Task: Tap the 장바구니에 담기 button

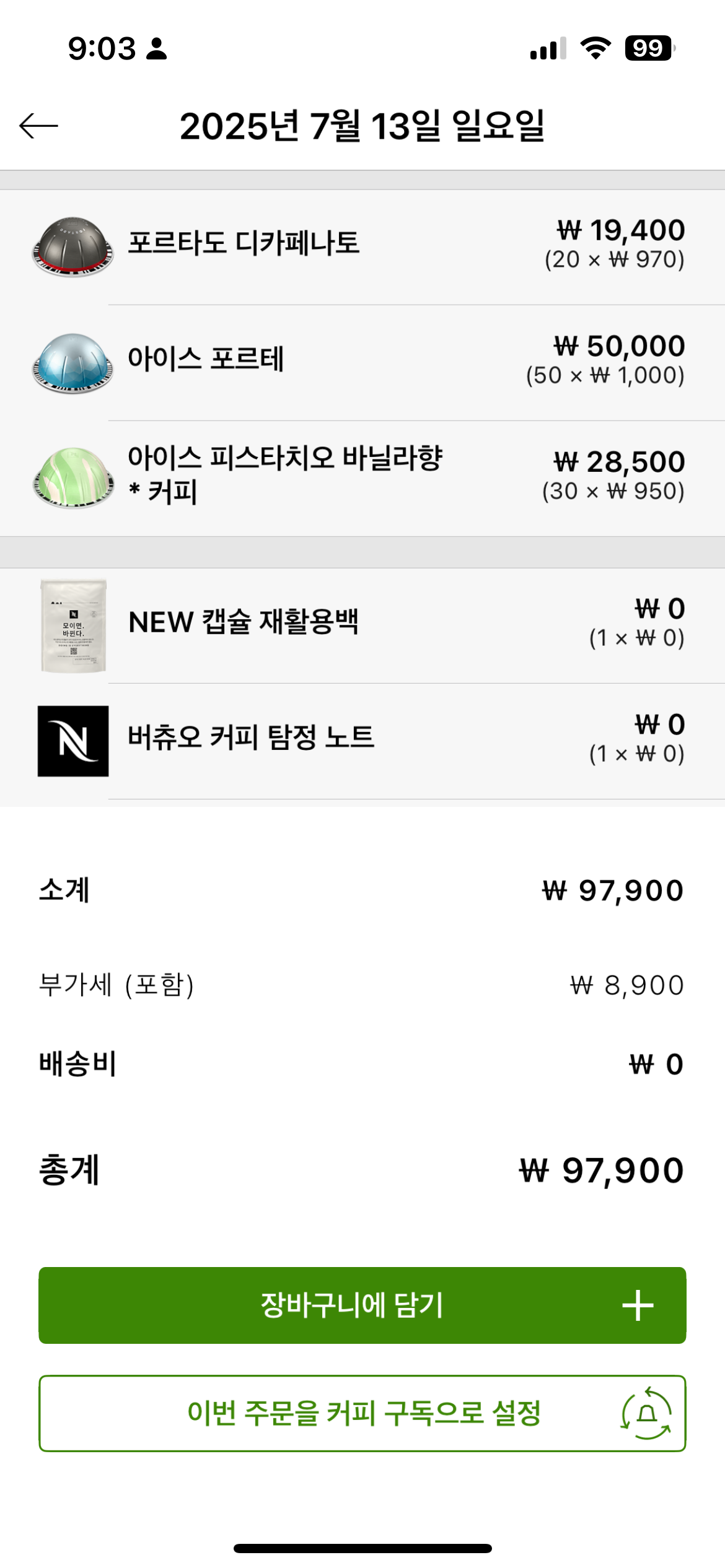Action: pyautogui.click(x=362, y=1305)
